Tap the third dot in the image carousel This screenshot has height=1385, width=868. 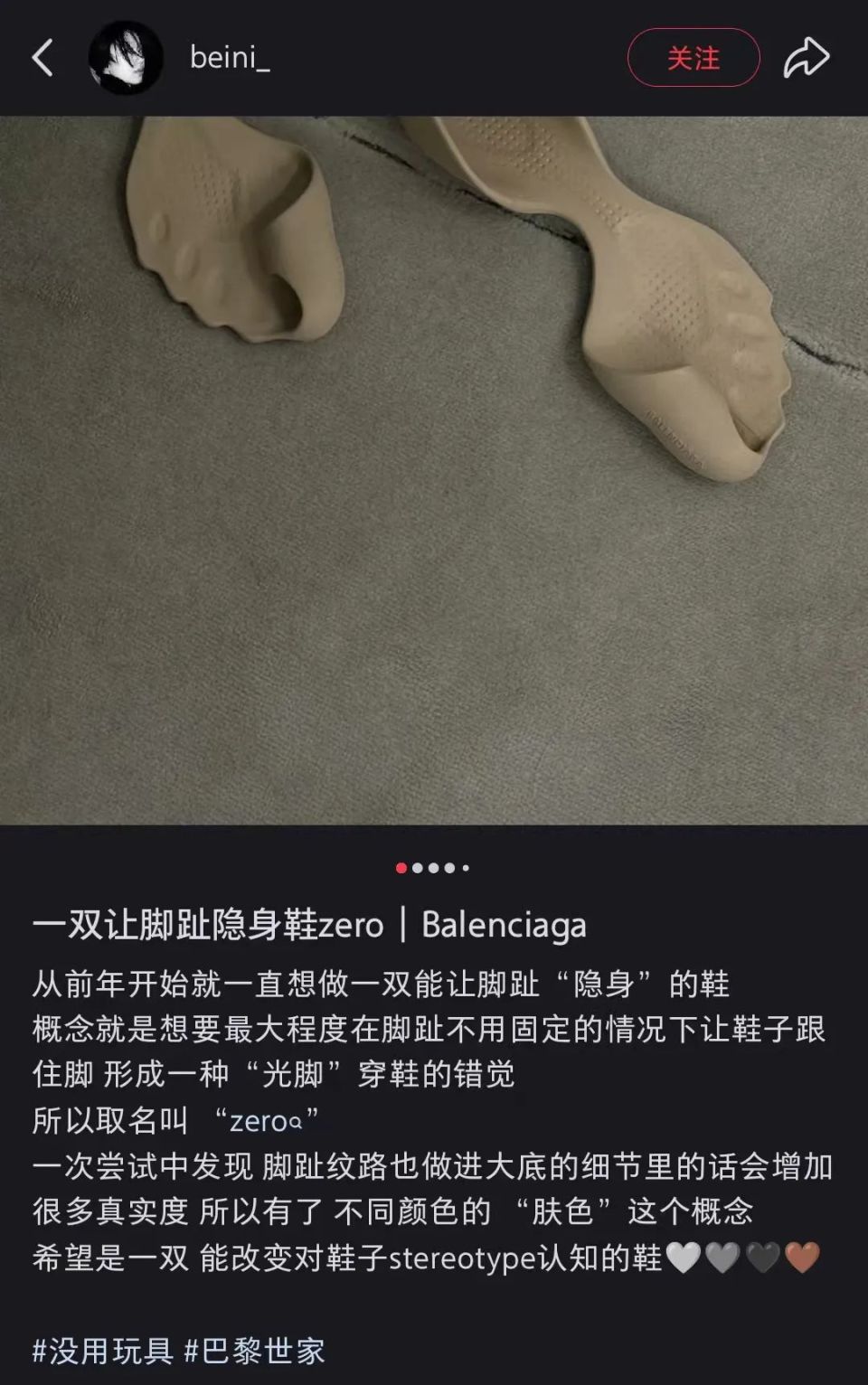pyautogui.click(x=432, y=866)
